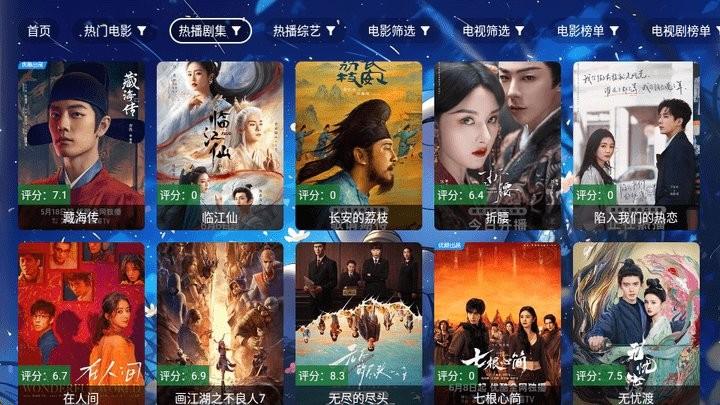
Task: Switch to 电视剧榜单 tab
Action: click(681, 31)
